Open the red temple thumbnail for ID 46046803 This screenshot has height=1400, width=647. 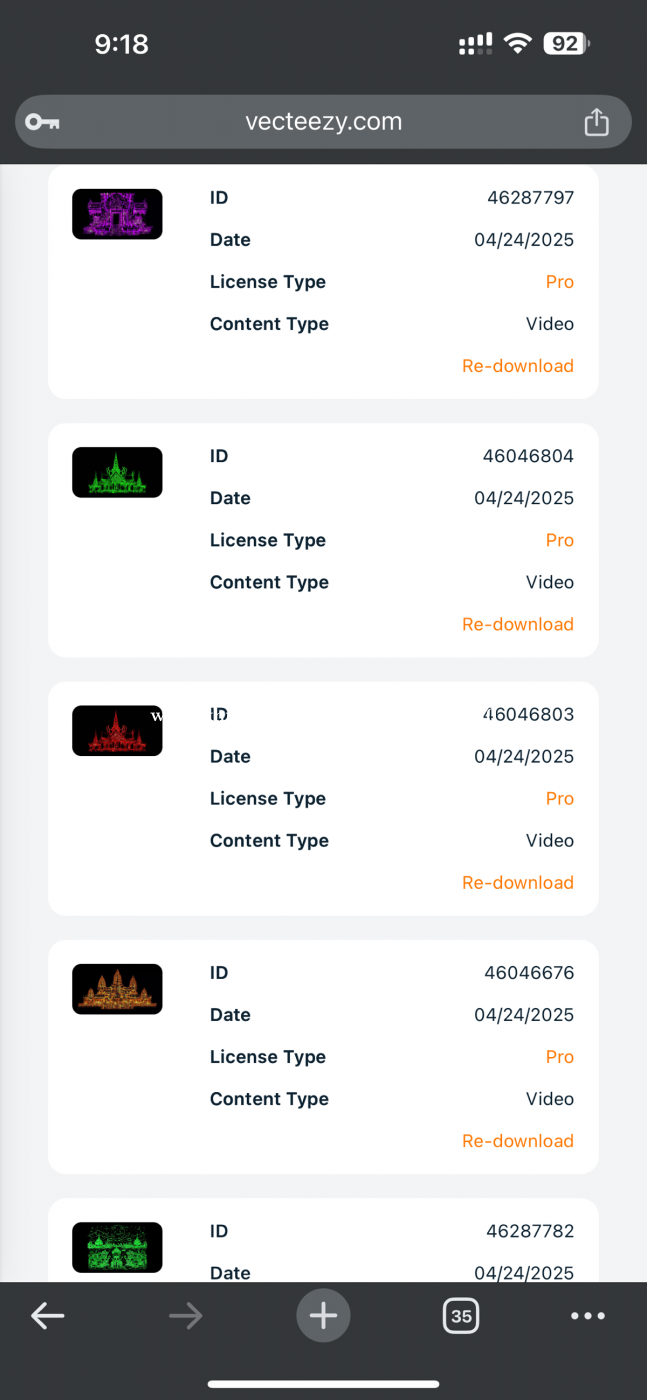(x=117, y=731)
